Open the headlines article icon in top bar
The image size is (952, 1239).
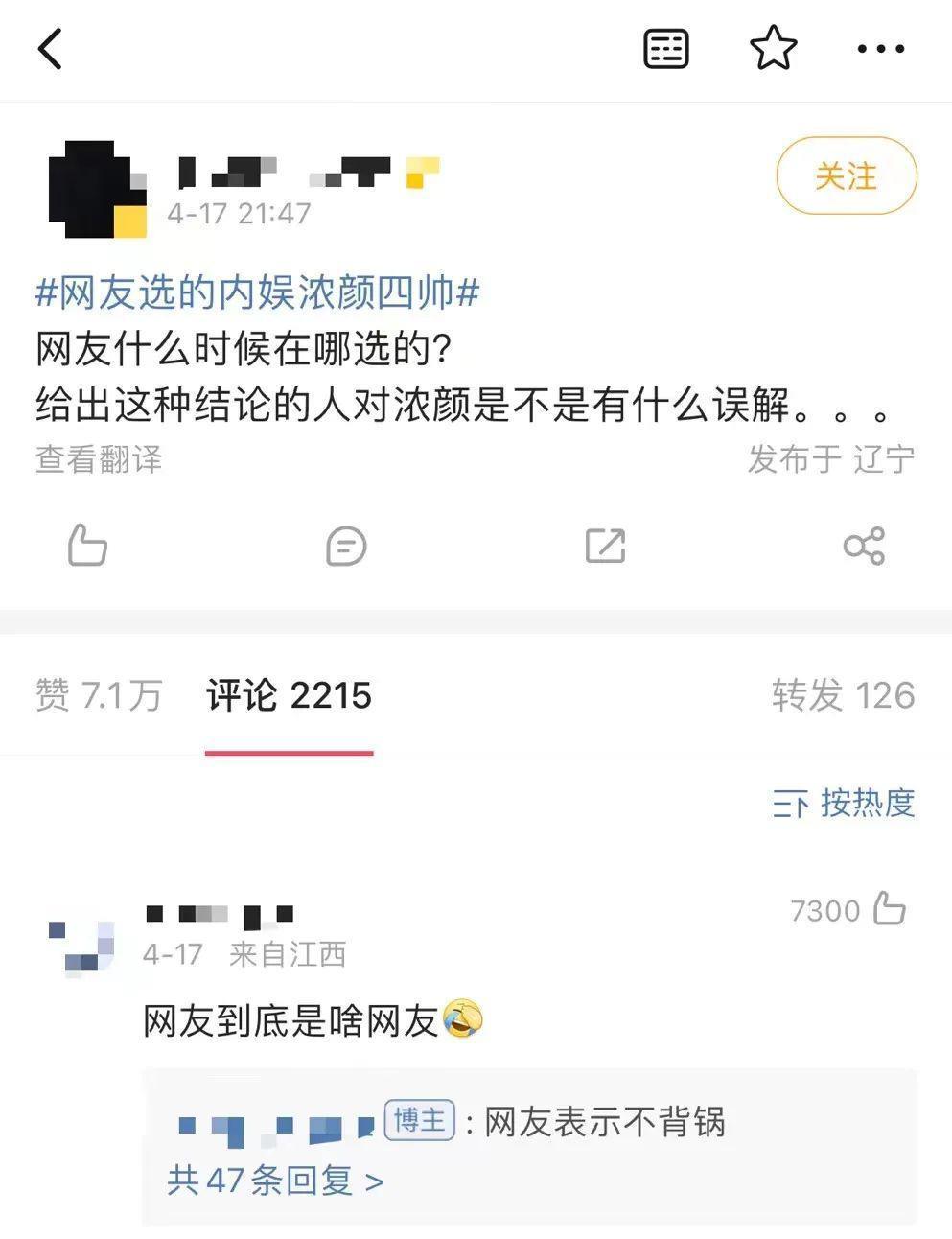pos(666,46)
